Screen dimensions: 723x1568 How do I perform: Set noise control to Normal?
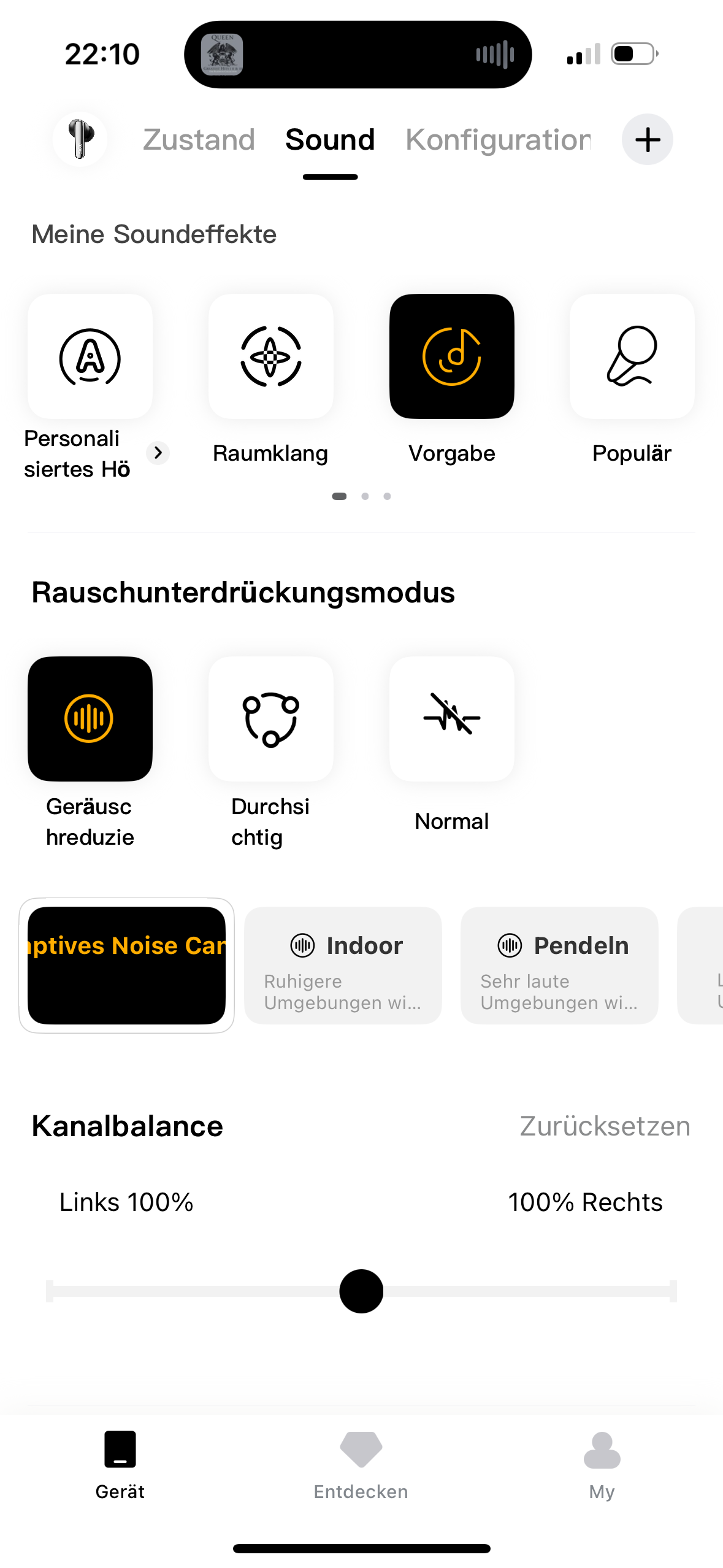pyautogui.click(x=451, y=719)
